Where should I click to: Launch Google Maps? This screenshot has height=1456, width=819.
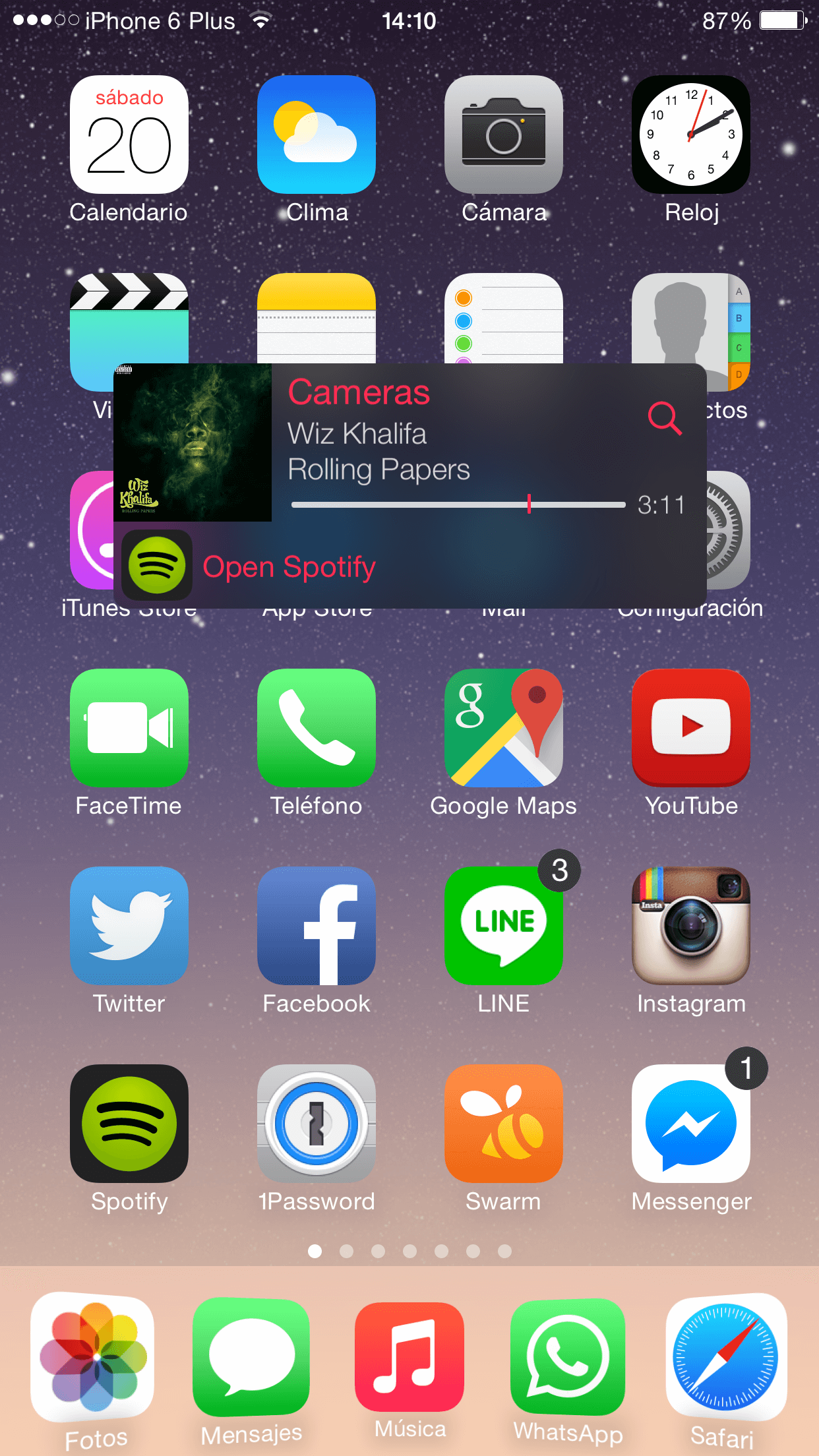(x=504, y=728)
